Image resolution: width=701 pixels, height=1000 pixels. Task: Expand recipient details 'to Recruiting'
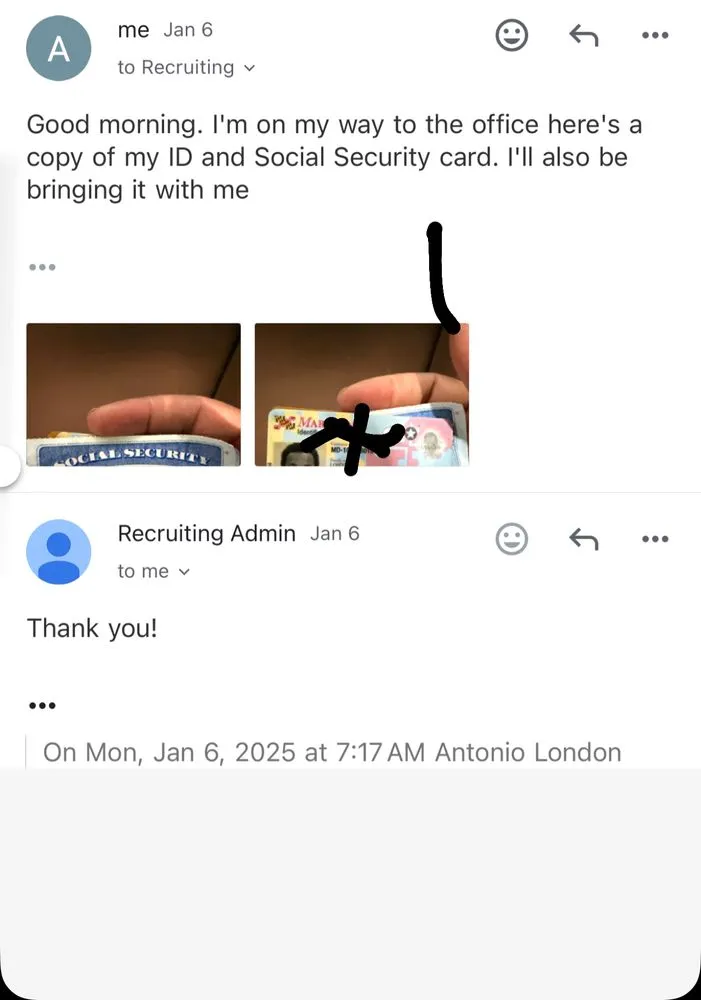(x=186, y=67)
